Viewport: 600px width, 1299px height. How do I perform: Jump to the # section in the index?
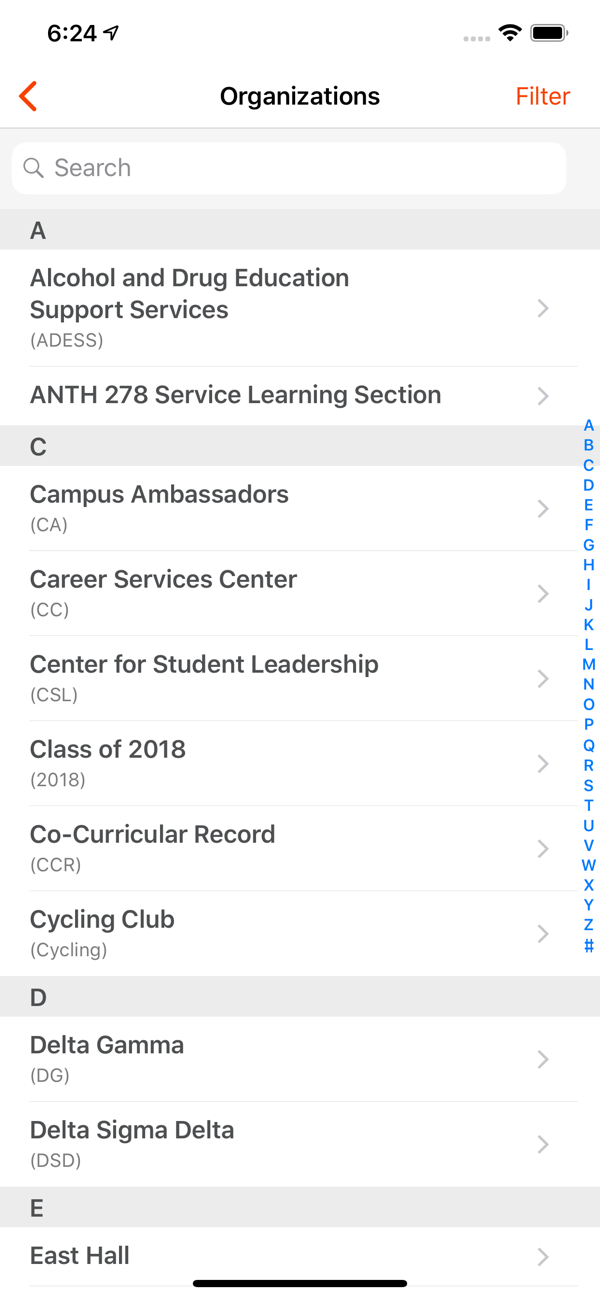click(x=589, y=945)
